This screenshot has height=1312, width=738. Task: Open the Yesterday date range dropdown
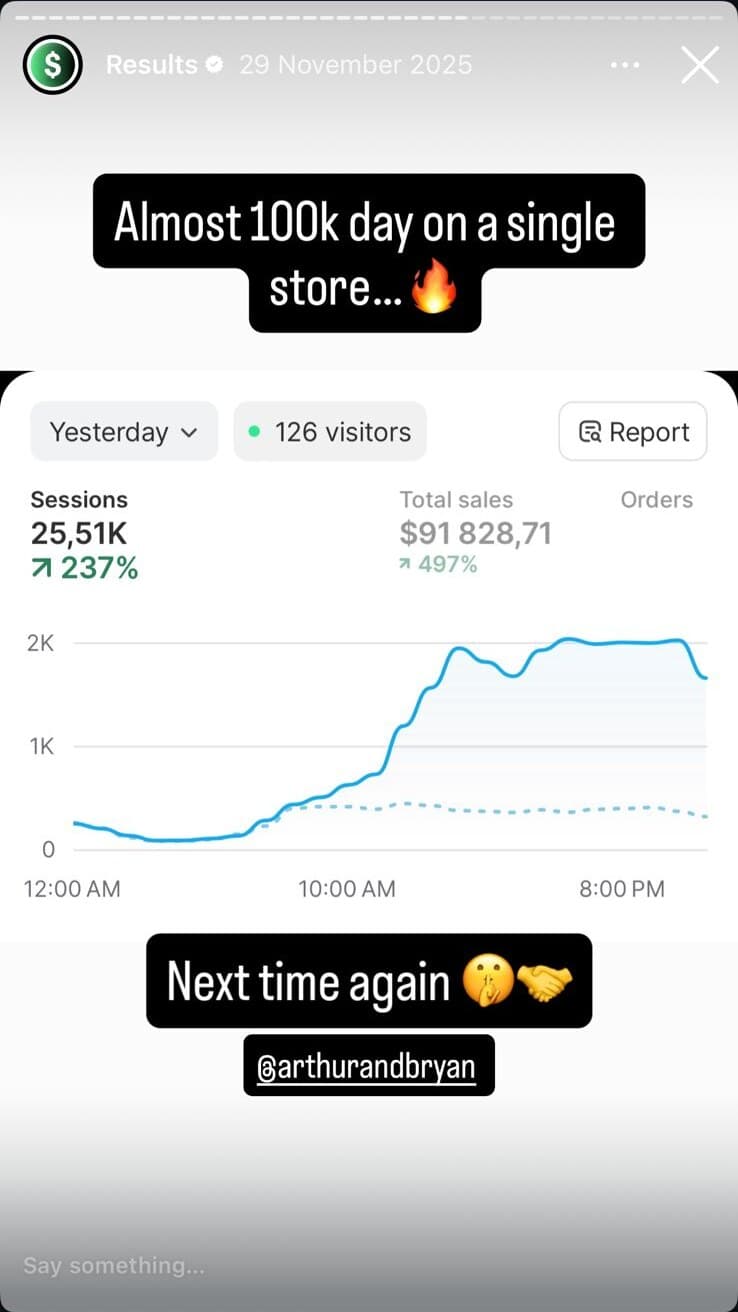(x=123, y=431)
